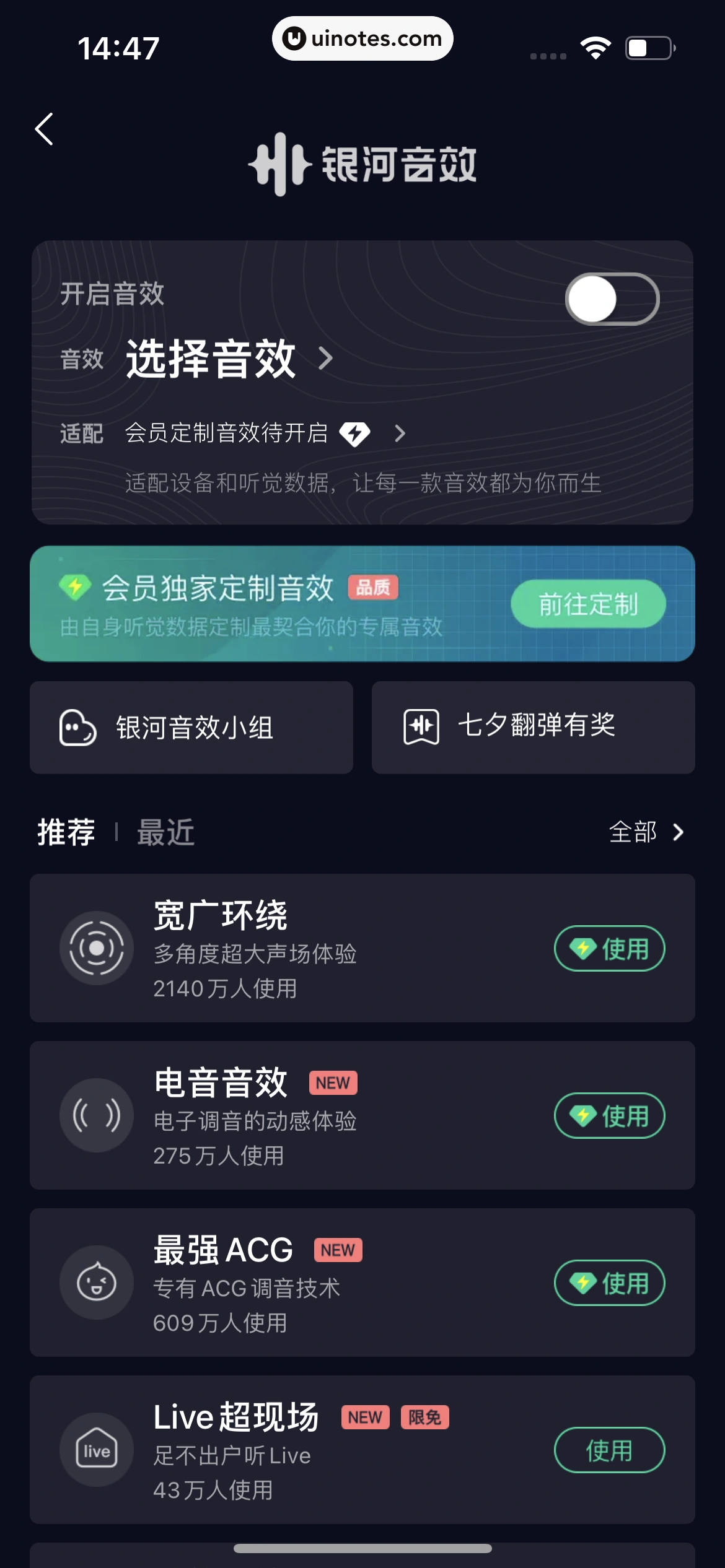
Task: Switch to the 推荐 tab
Action: [x=66, y=832]
